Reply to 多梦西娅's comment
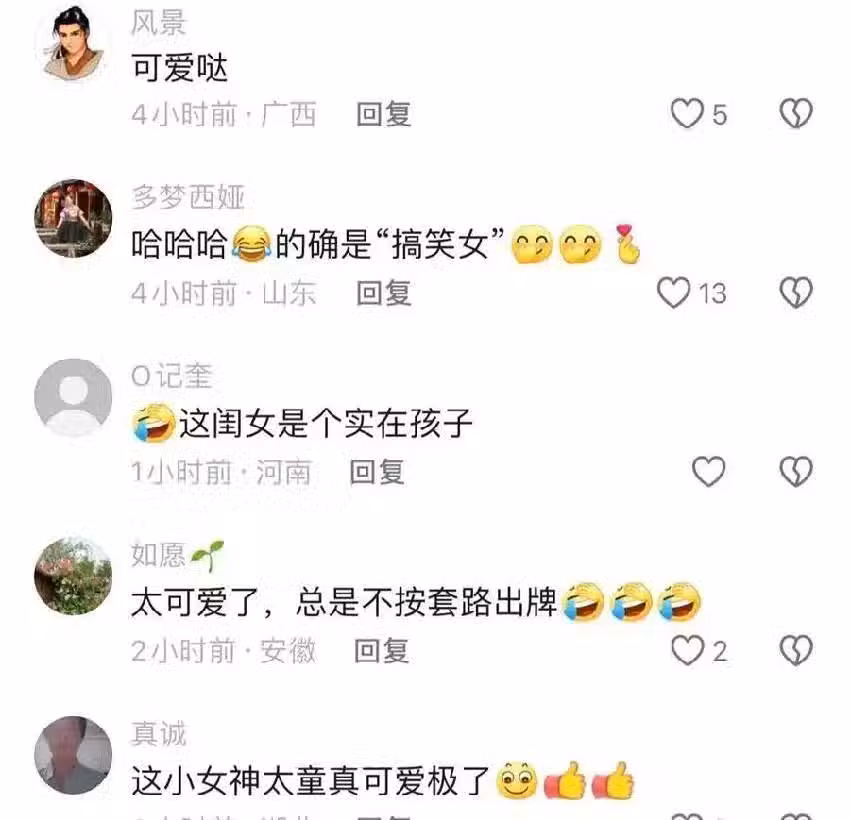 (384, 293)
